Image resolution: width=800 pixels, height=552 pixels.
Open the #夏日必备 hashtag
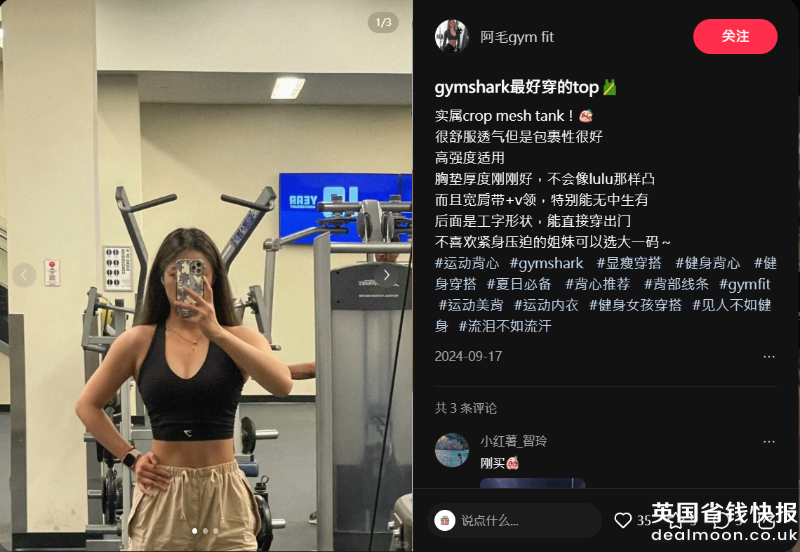[x=519, y=284]
